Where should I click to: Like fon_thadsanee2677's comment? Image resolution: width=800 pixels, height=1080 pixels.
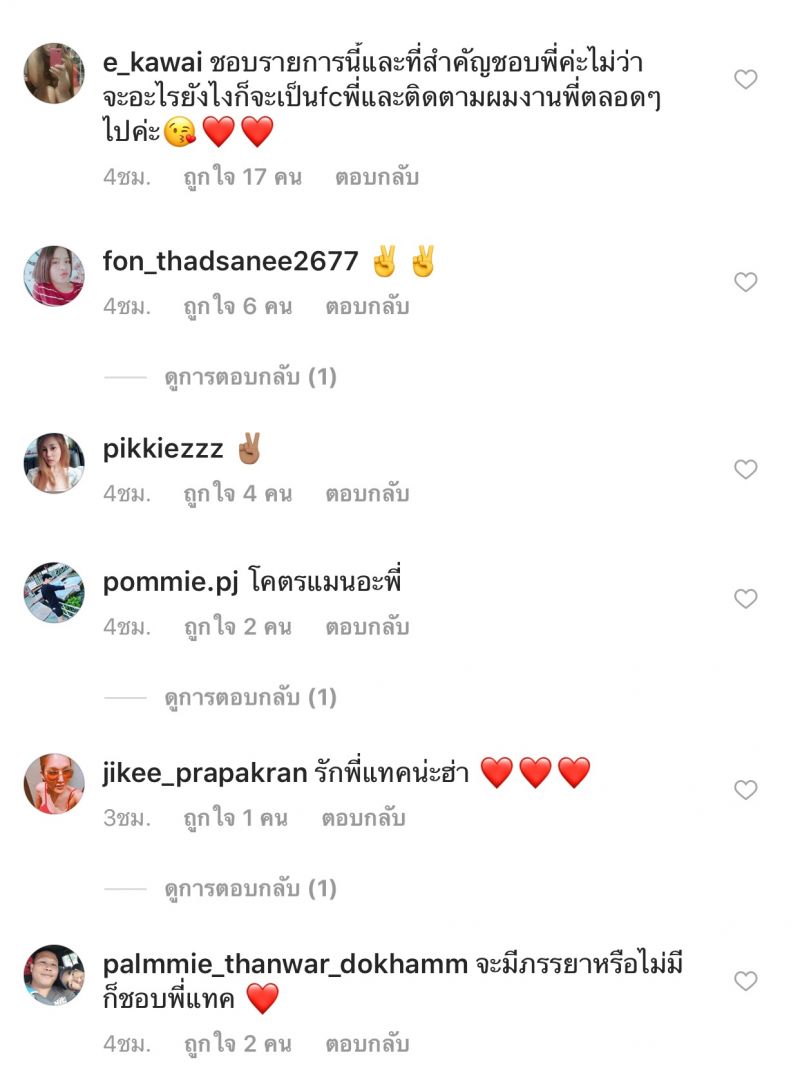point(746,283)
